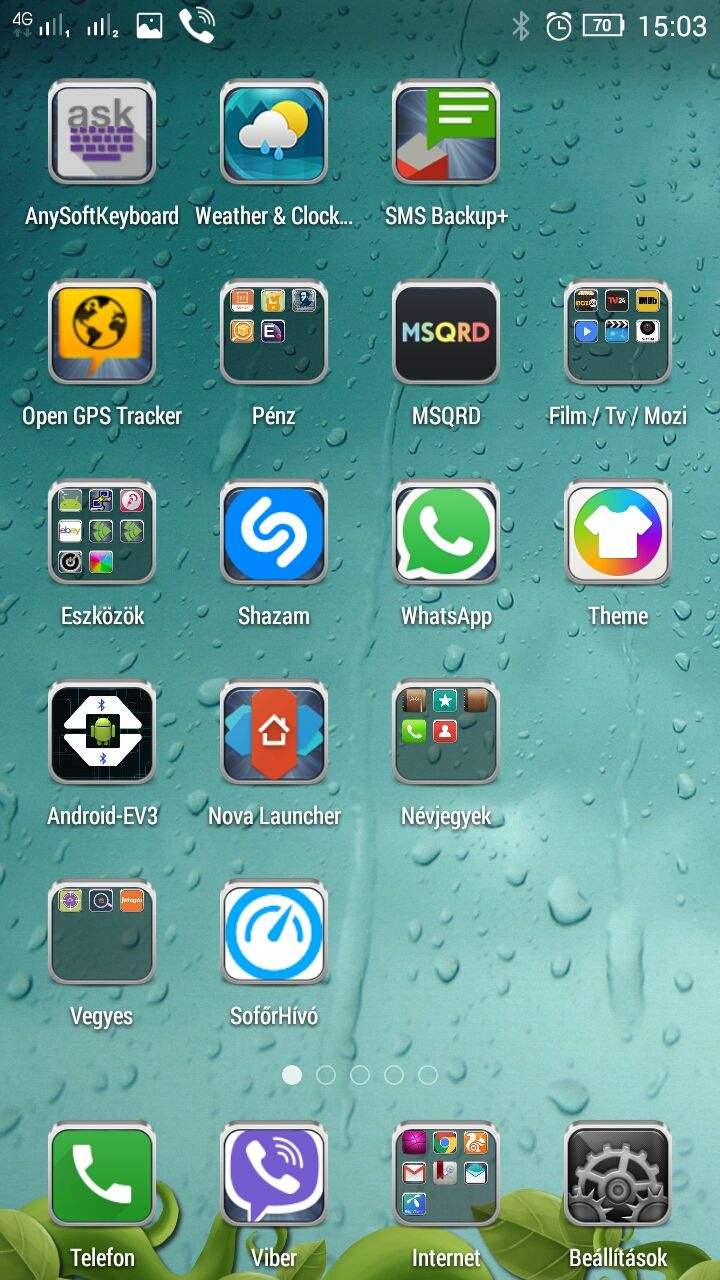Launch Shazam

tap(273, 533)
